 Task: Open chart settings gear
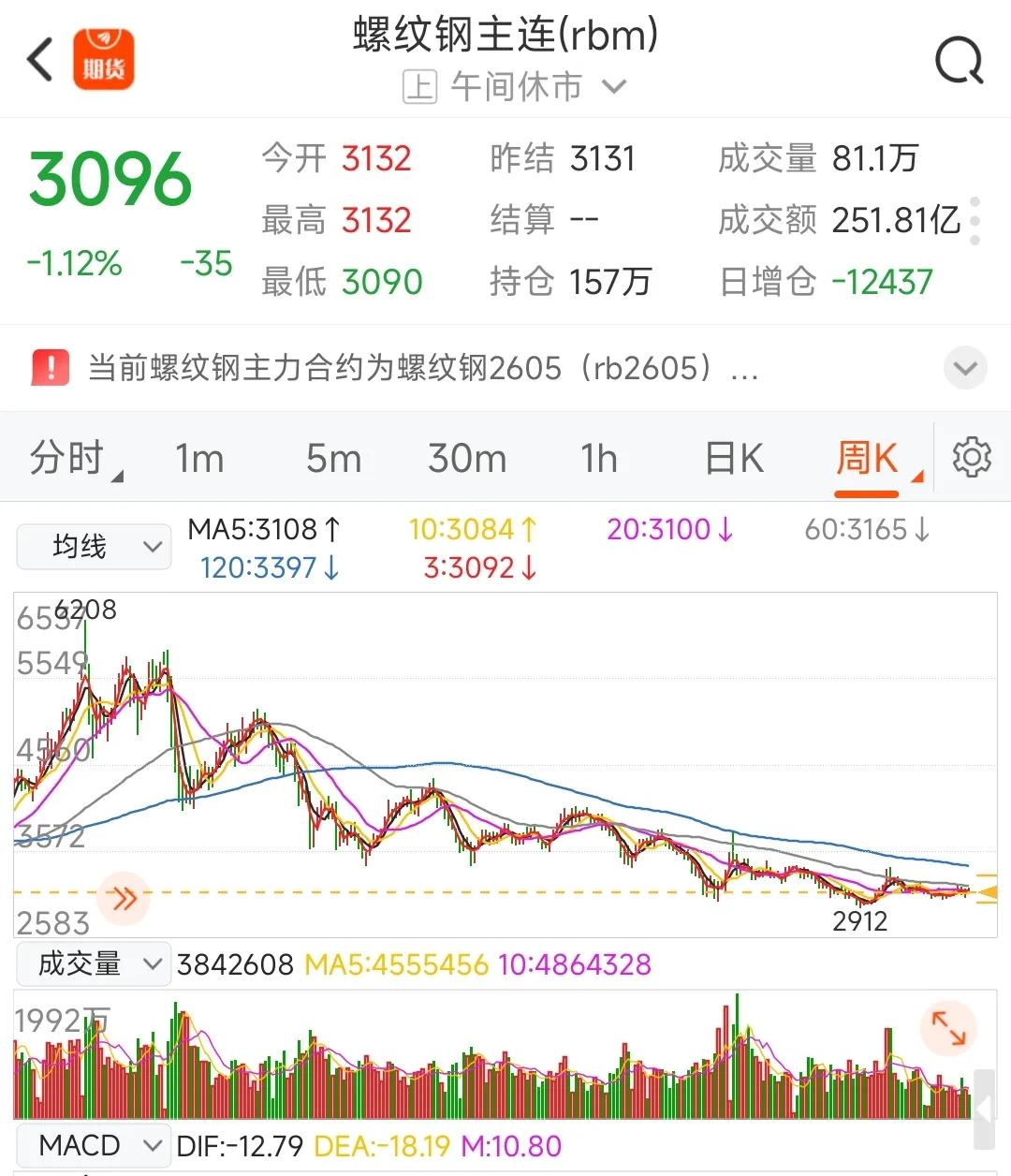(x=972, y=457)
